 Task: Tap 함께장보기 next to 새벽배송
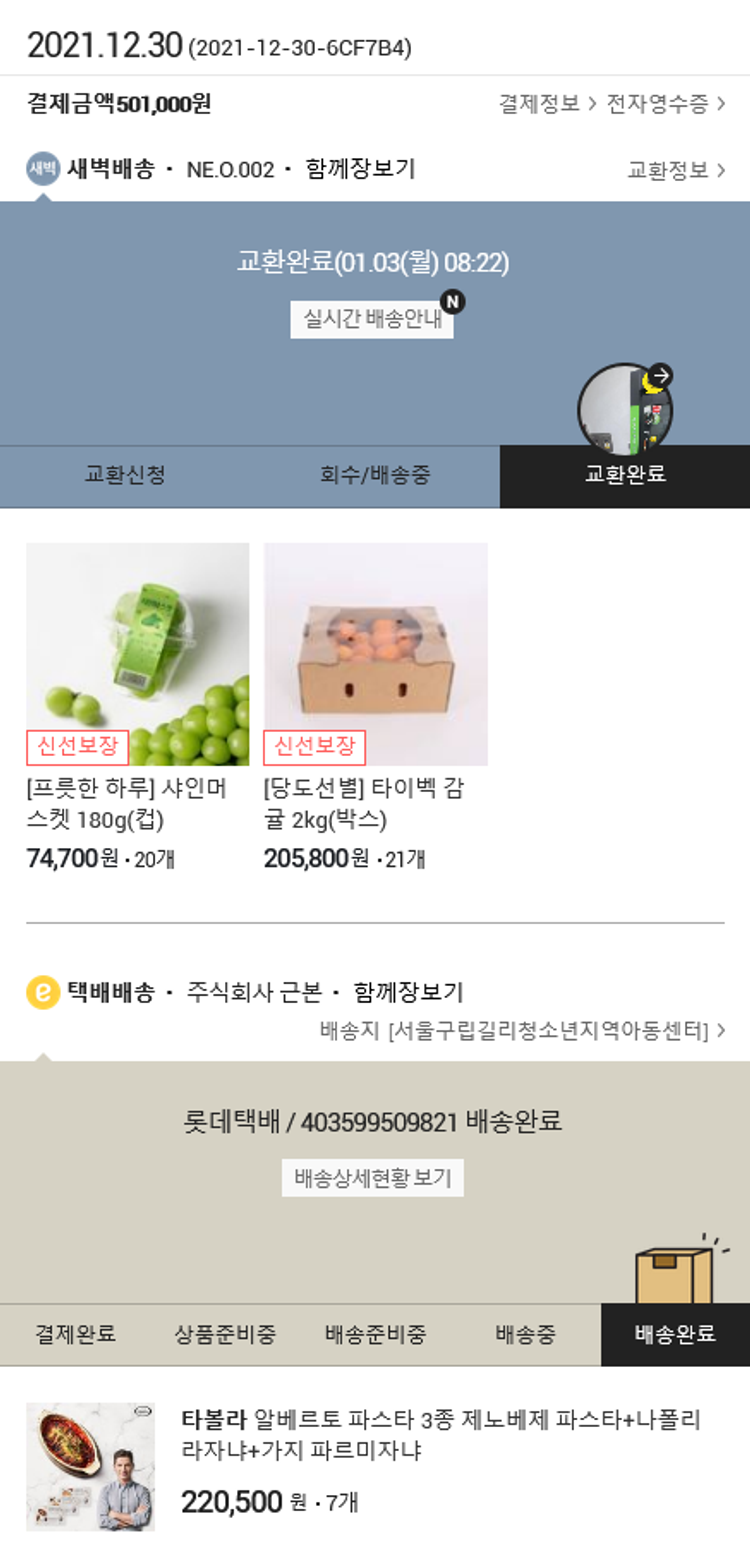[360, 169]
